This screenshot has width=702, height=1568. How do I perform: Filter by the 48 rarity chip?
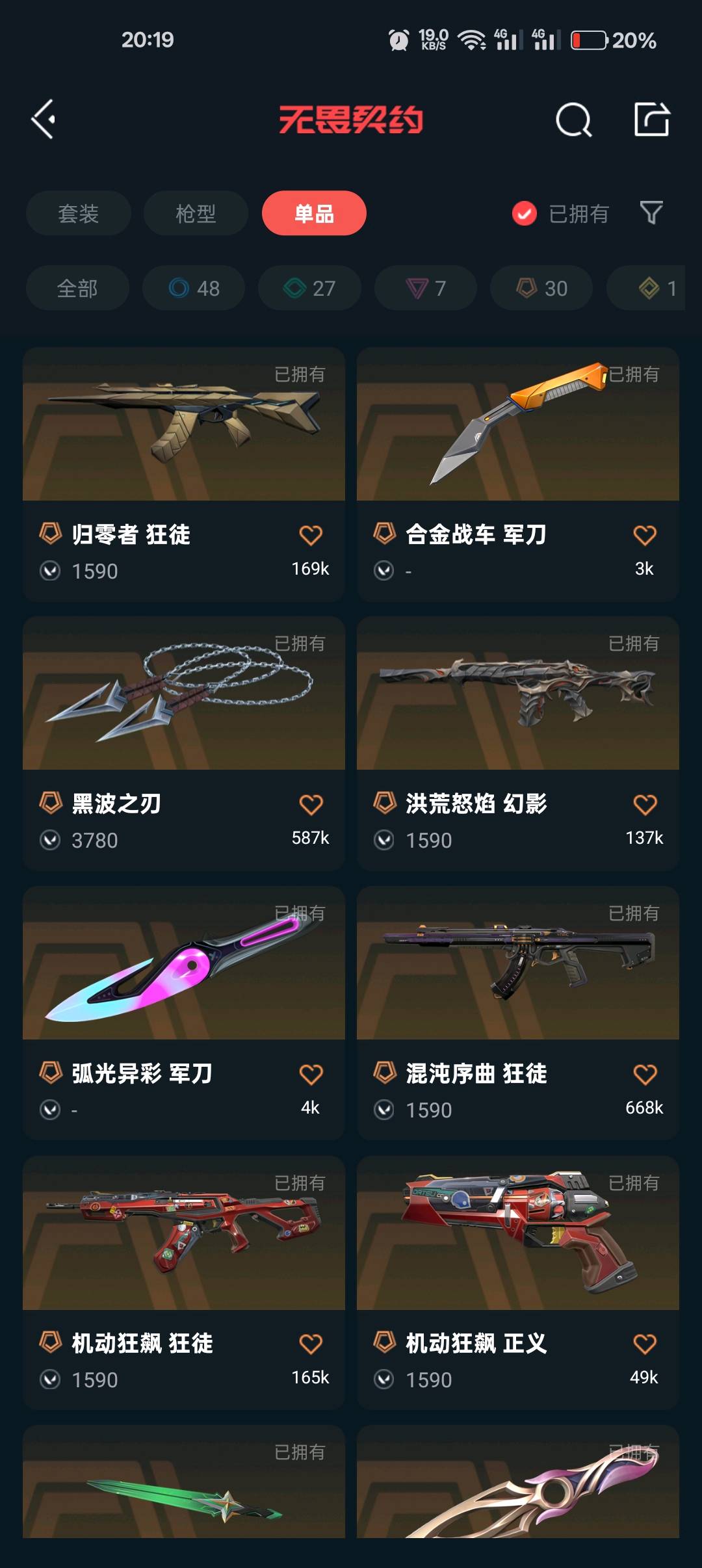pyautogui.click(x=194, y=288)
